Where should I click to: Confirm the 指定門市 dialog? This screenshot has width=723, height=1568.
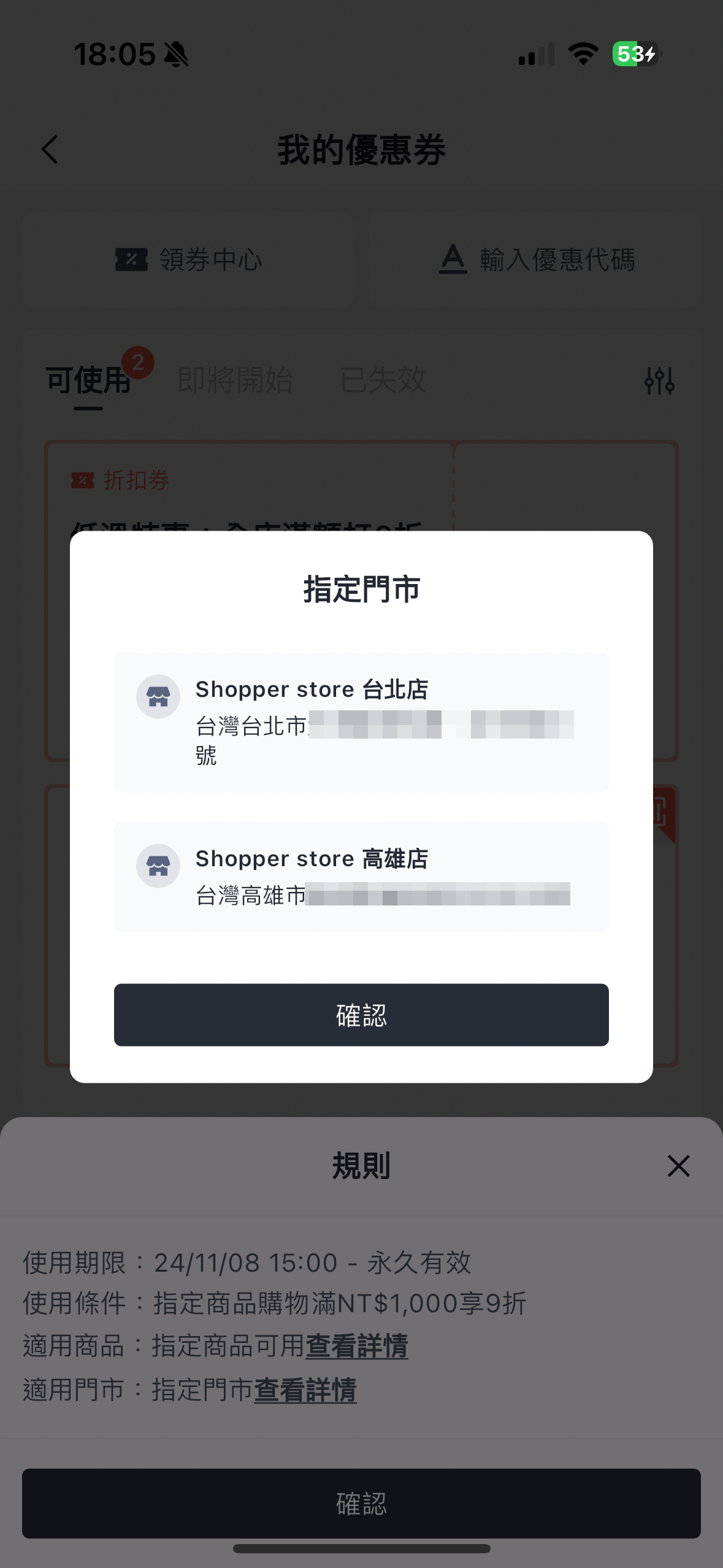click(361, 1015)
